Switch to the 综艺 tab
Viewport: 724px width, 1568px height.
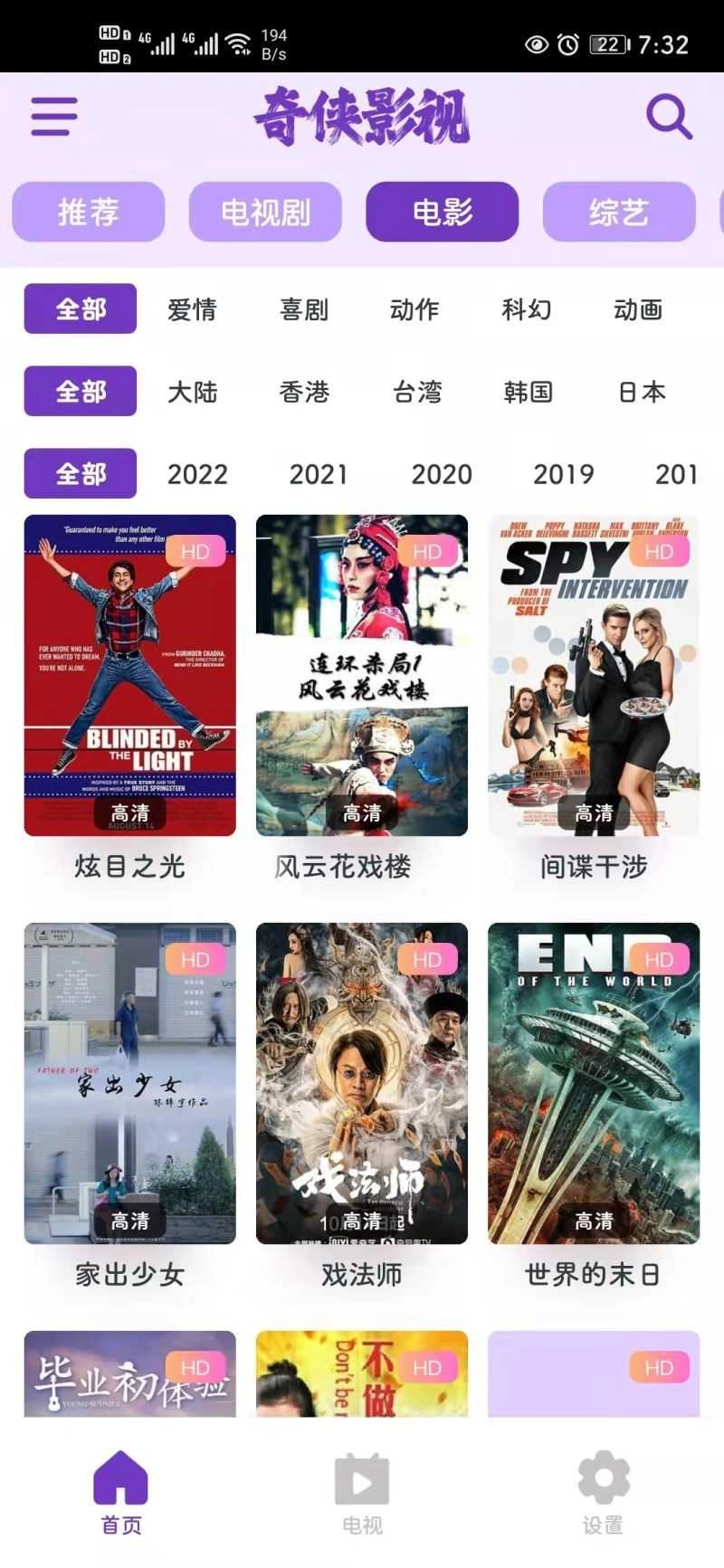pos(618,211)
